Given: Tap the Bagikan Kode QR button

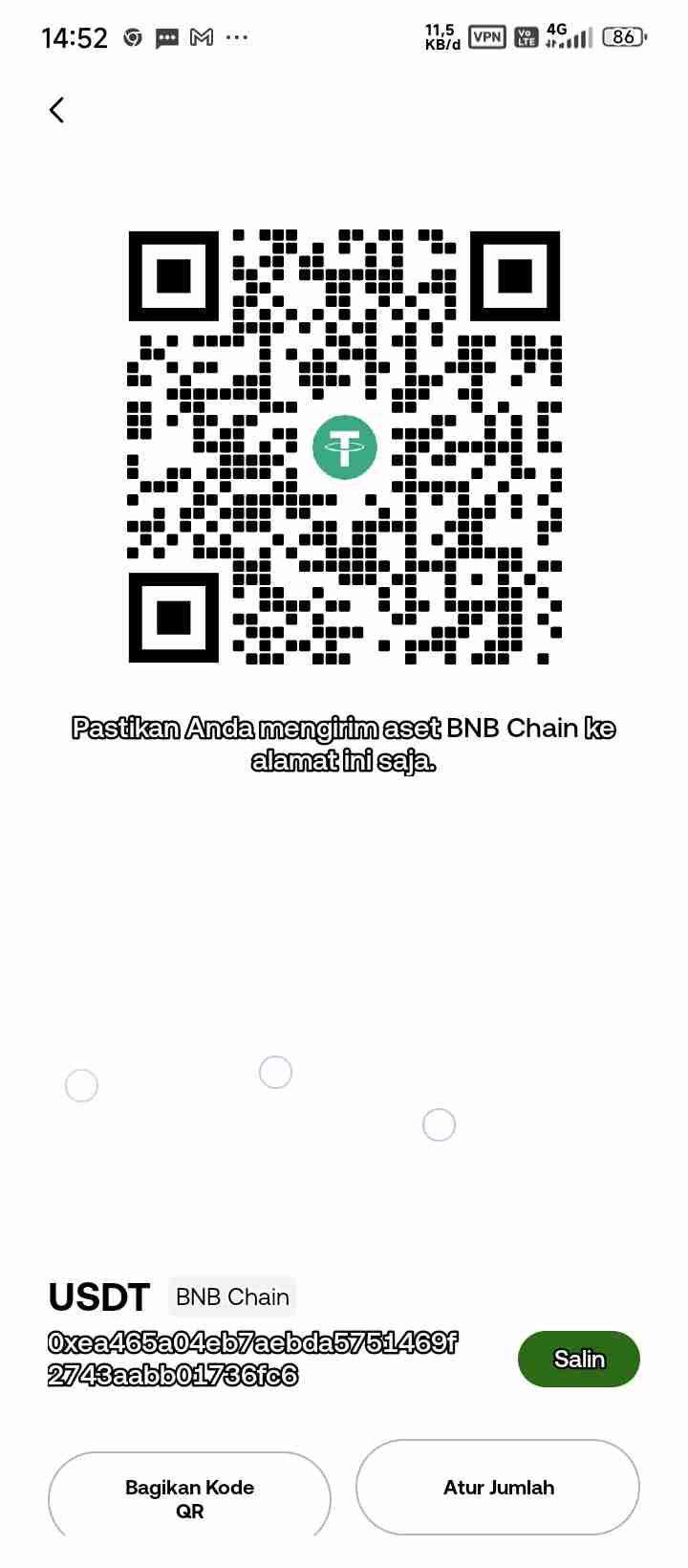Looking at the screenshot, I should (x=189, y=1497).
